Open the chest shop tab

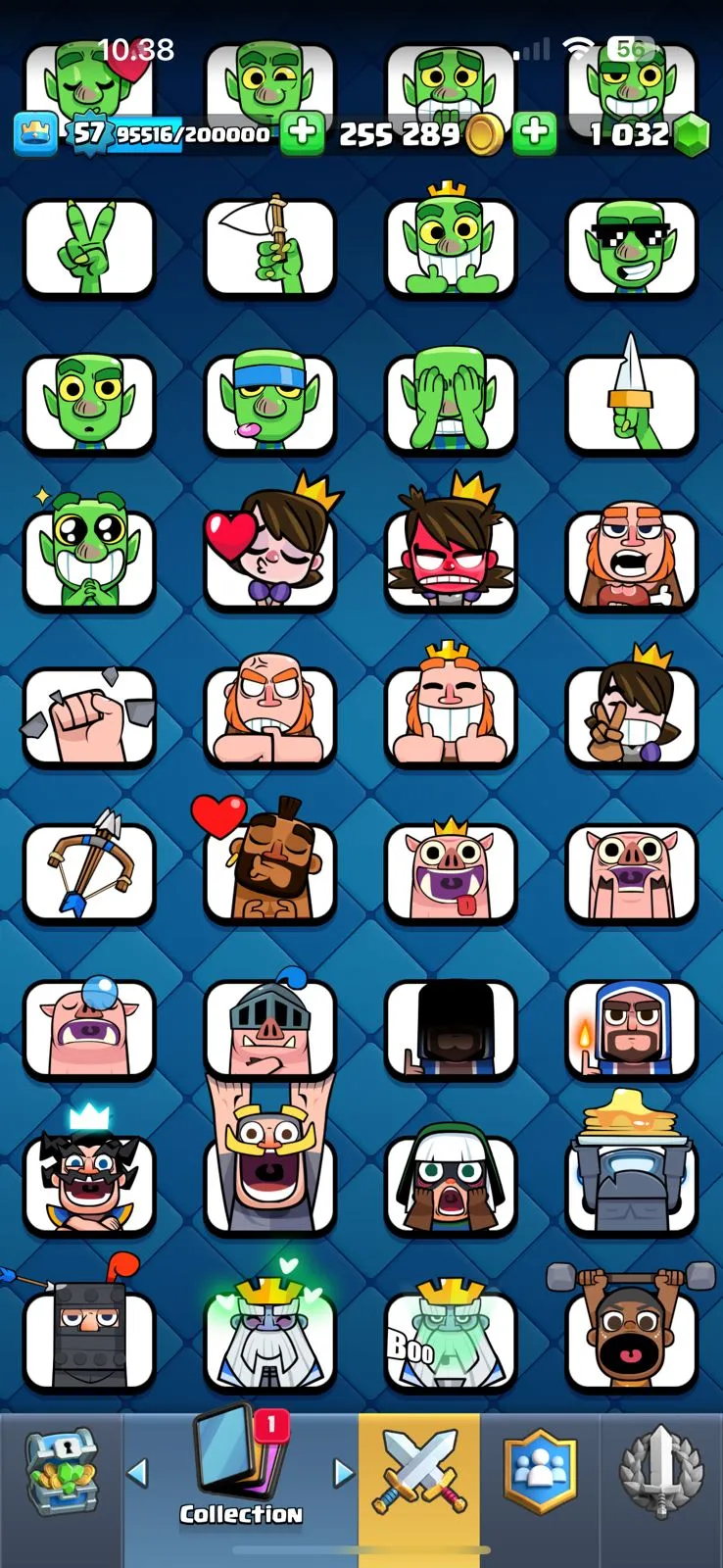pos(61,1470)
